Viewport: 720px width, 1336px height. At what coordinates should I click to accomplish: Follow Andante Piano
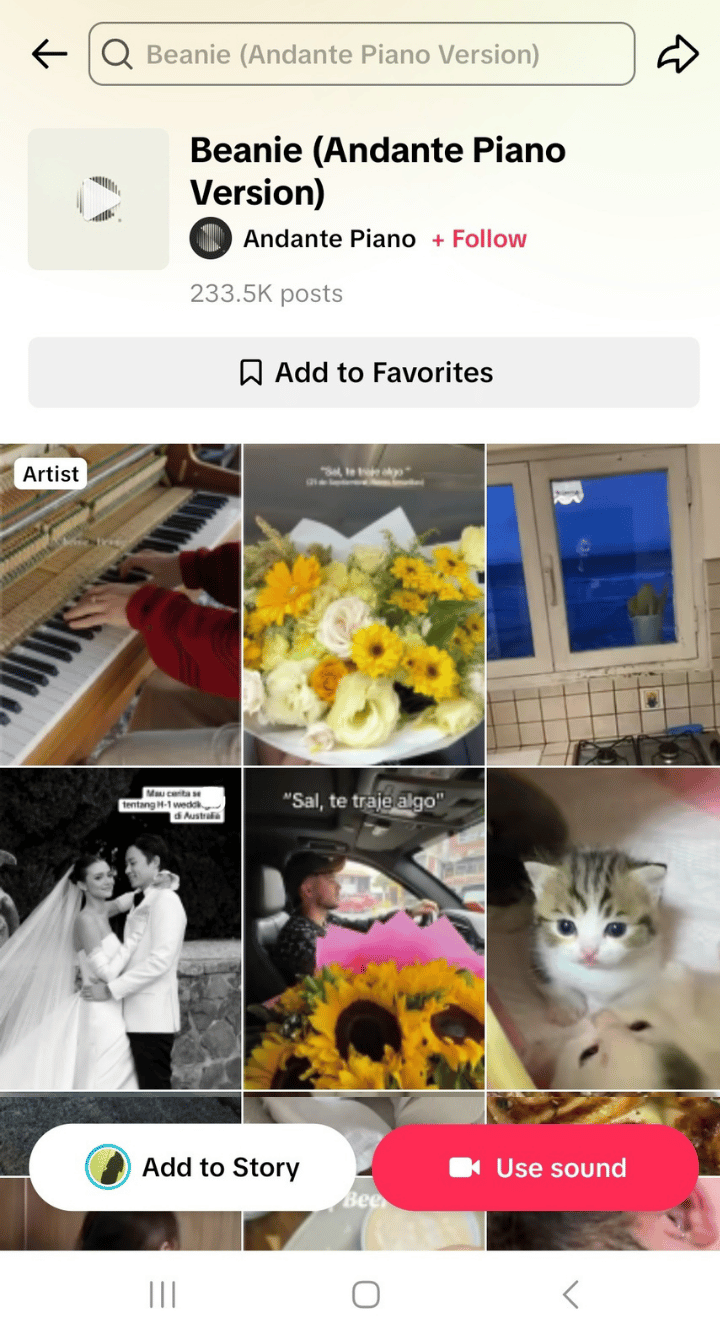[x=479, y=239]
